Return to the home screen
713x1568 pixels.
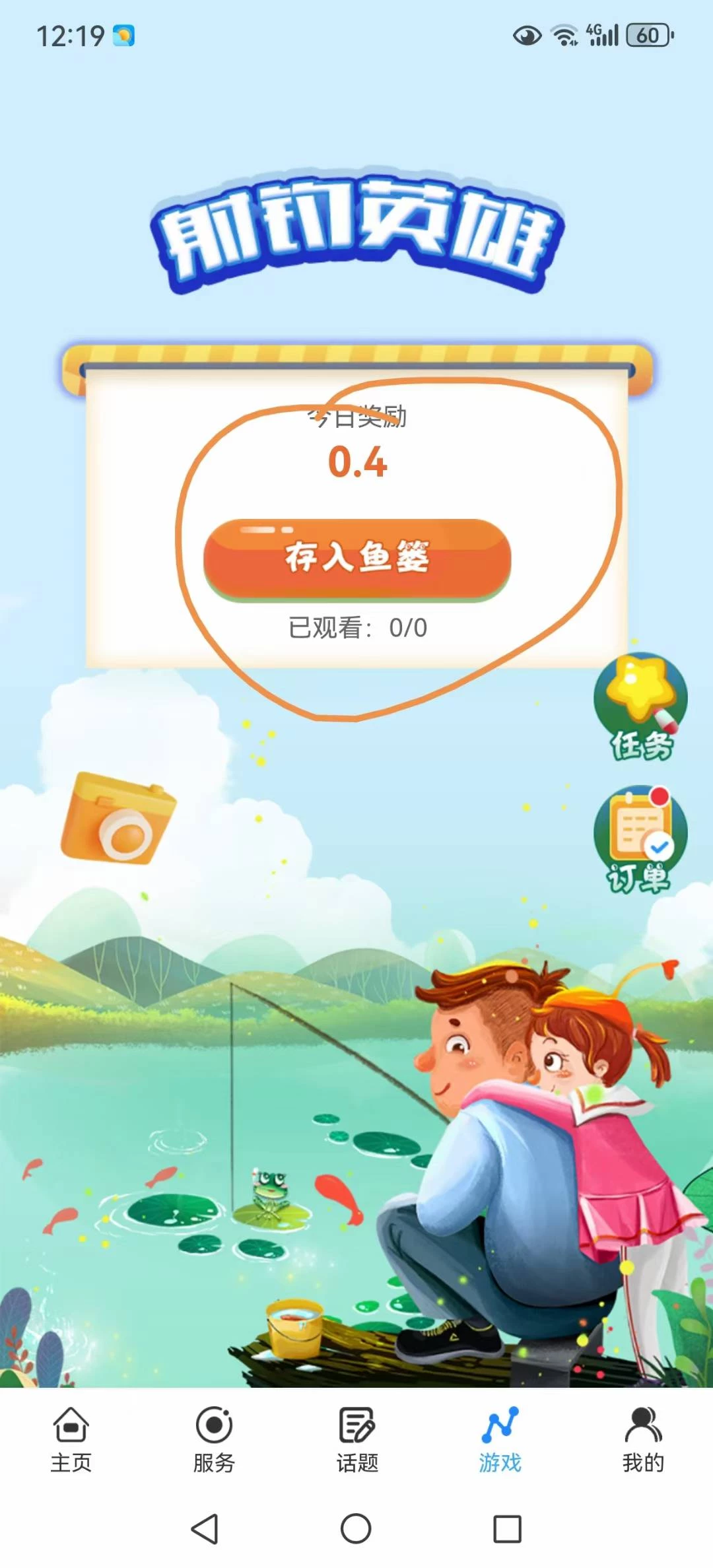tap(356, 1528)
